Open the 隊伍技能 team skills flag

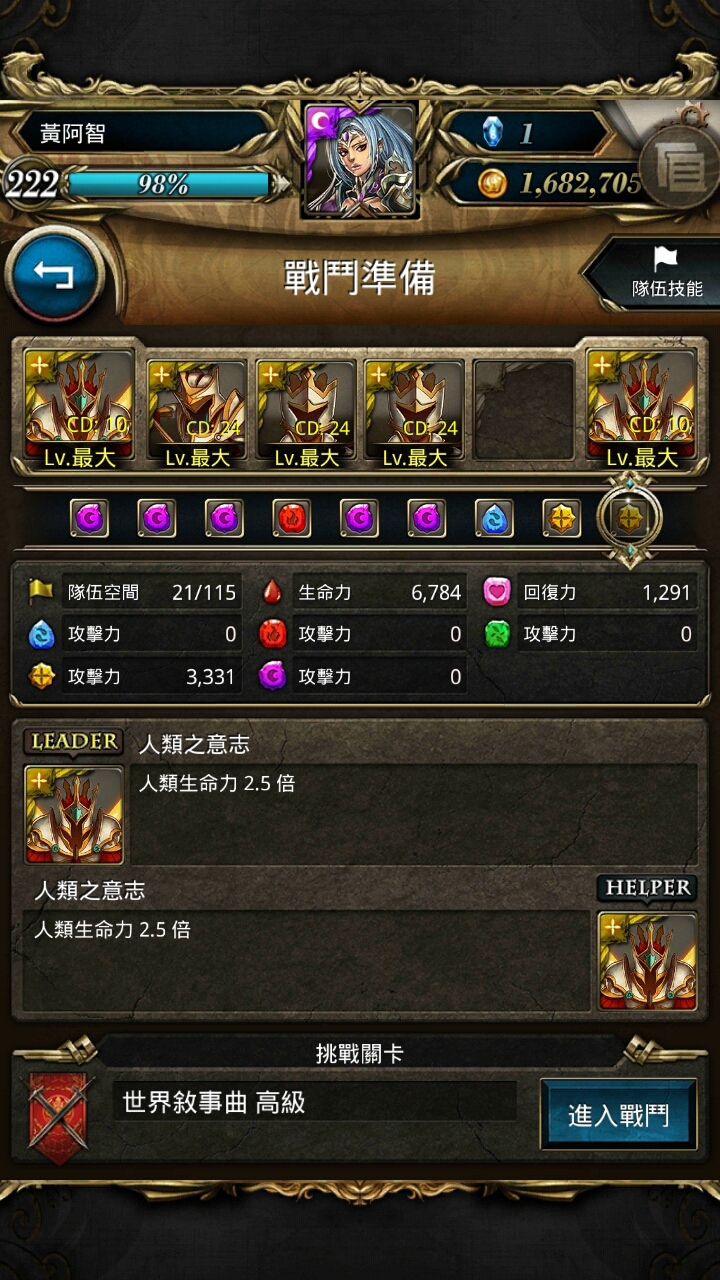pos(653,274)
